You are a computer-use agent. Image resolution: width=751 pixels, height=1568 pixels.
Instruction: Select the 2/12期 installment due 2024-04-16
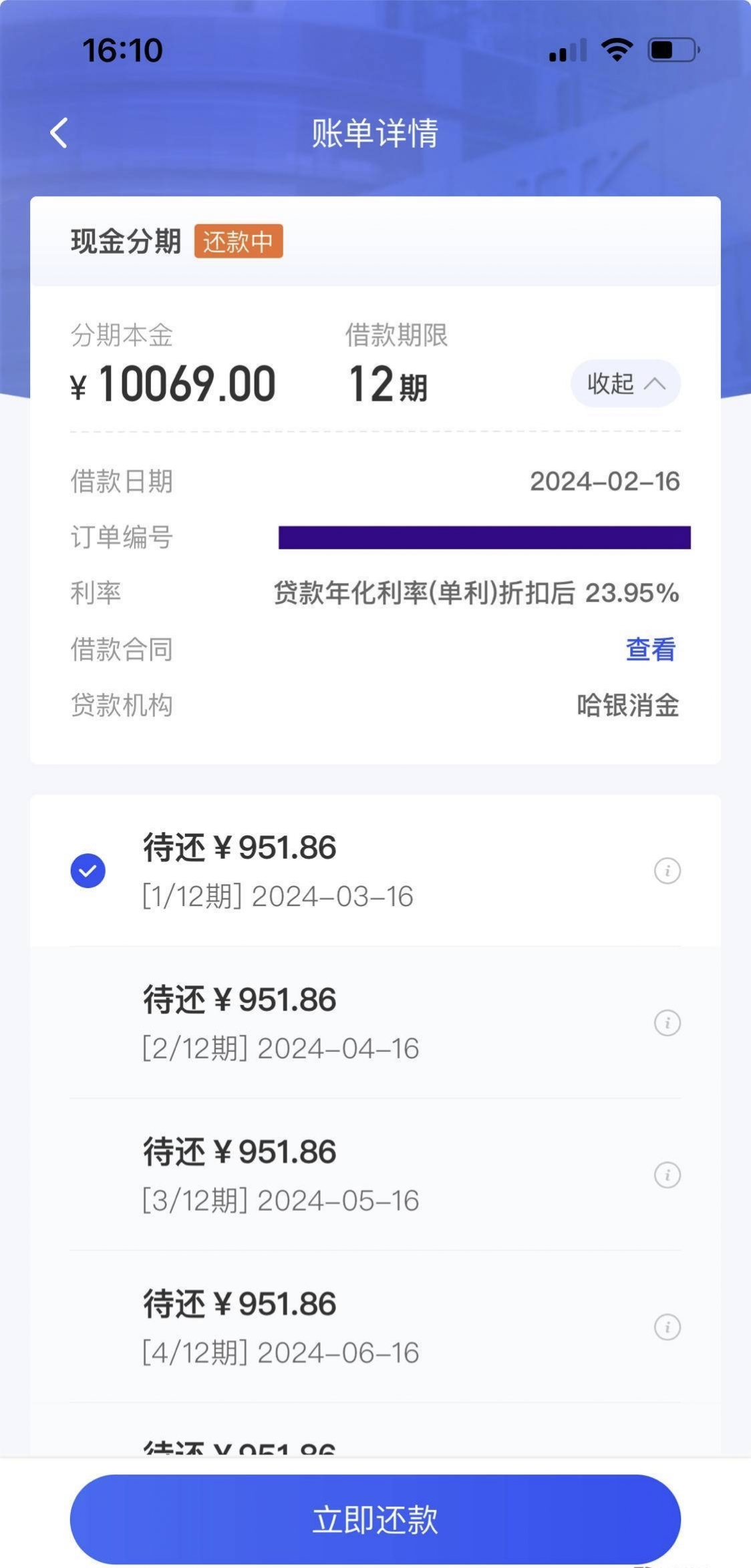pos(375,1022)
